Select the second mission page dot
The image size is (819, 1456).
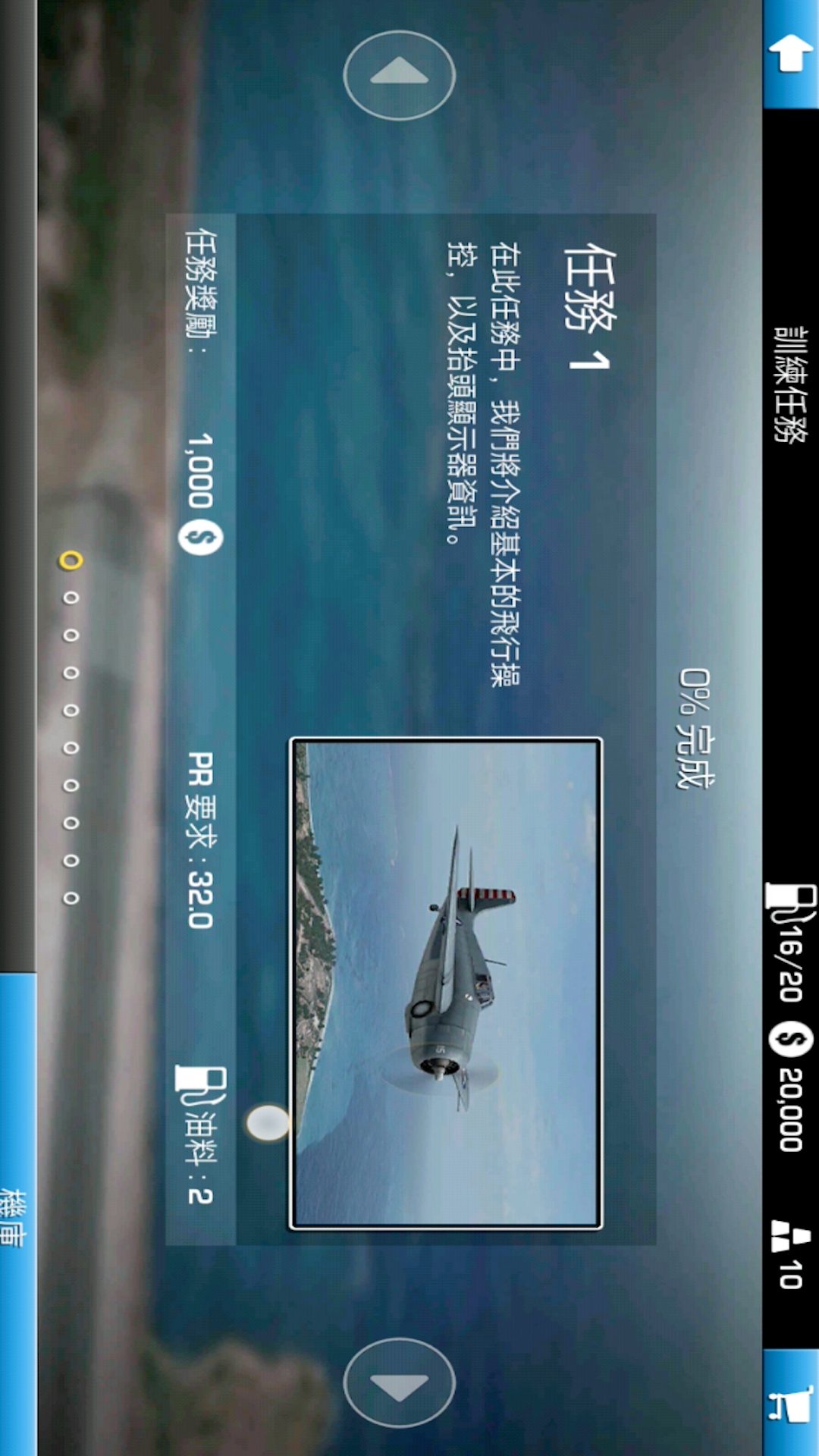pyautogui.click(x=71, y=598)
